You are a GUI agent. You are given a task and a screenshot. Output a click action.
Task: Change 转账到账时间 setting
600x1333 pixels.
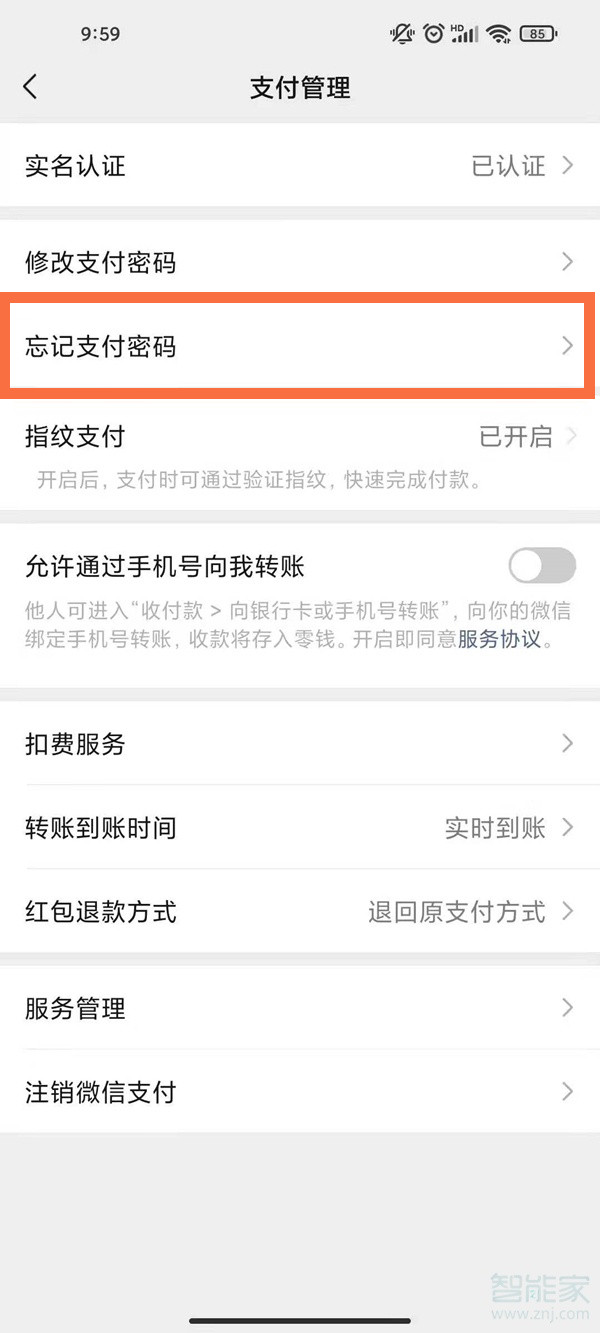(300, 828)
